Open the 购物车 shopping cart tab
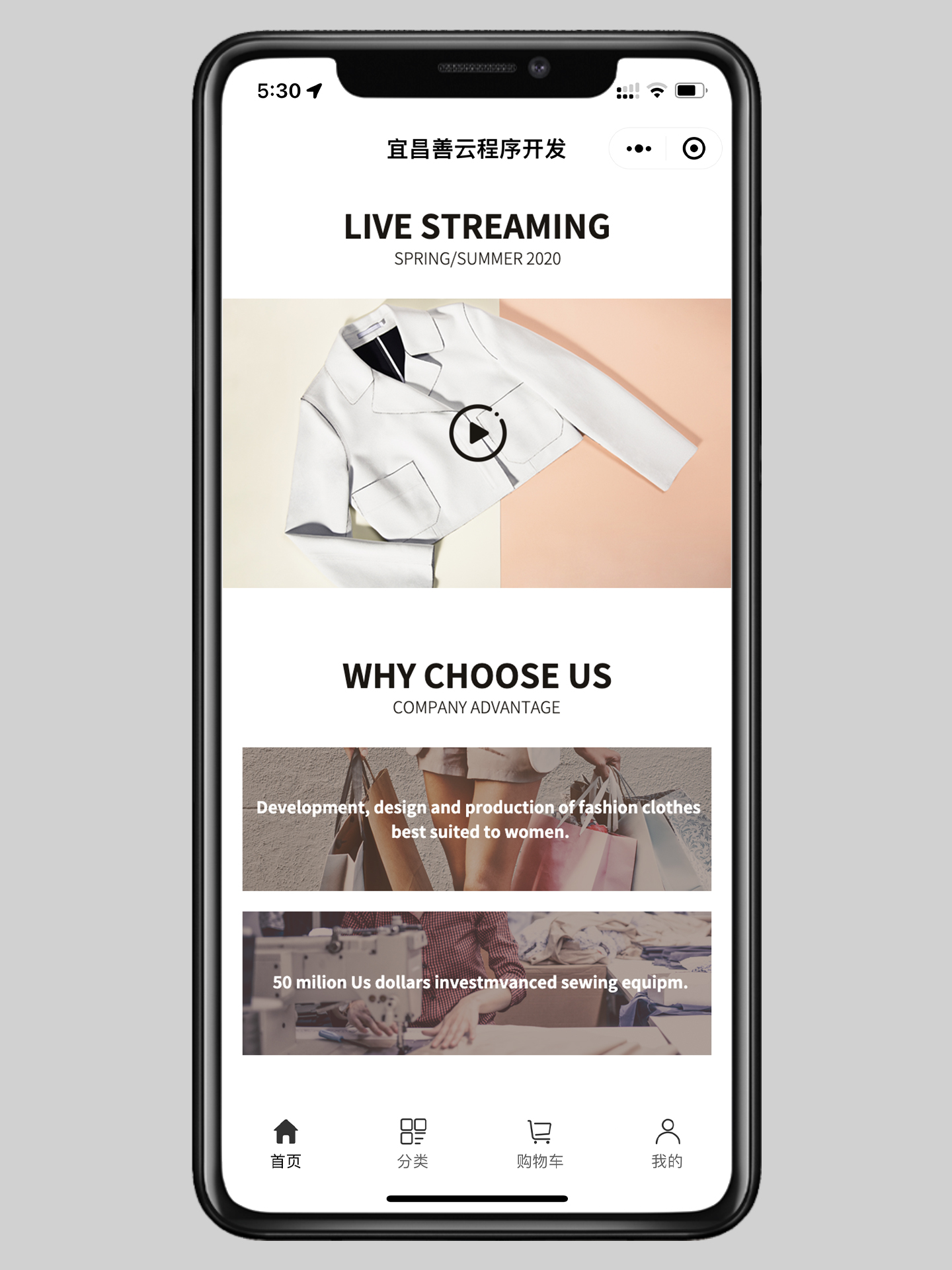The width and height of the screenshot is (952, 1270). point(539,1143)
